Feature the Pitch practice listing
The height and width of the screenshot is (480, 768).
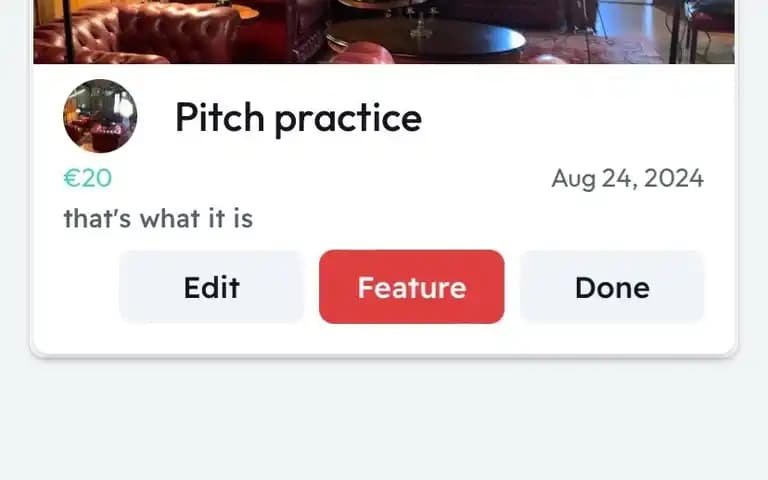click(x=411, y=287)
